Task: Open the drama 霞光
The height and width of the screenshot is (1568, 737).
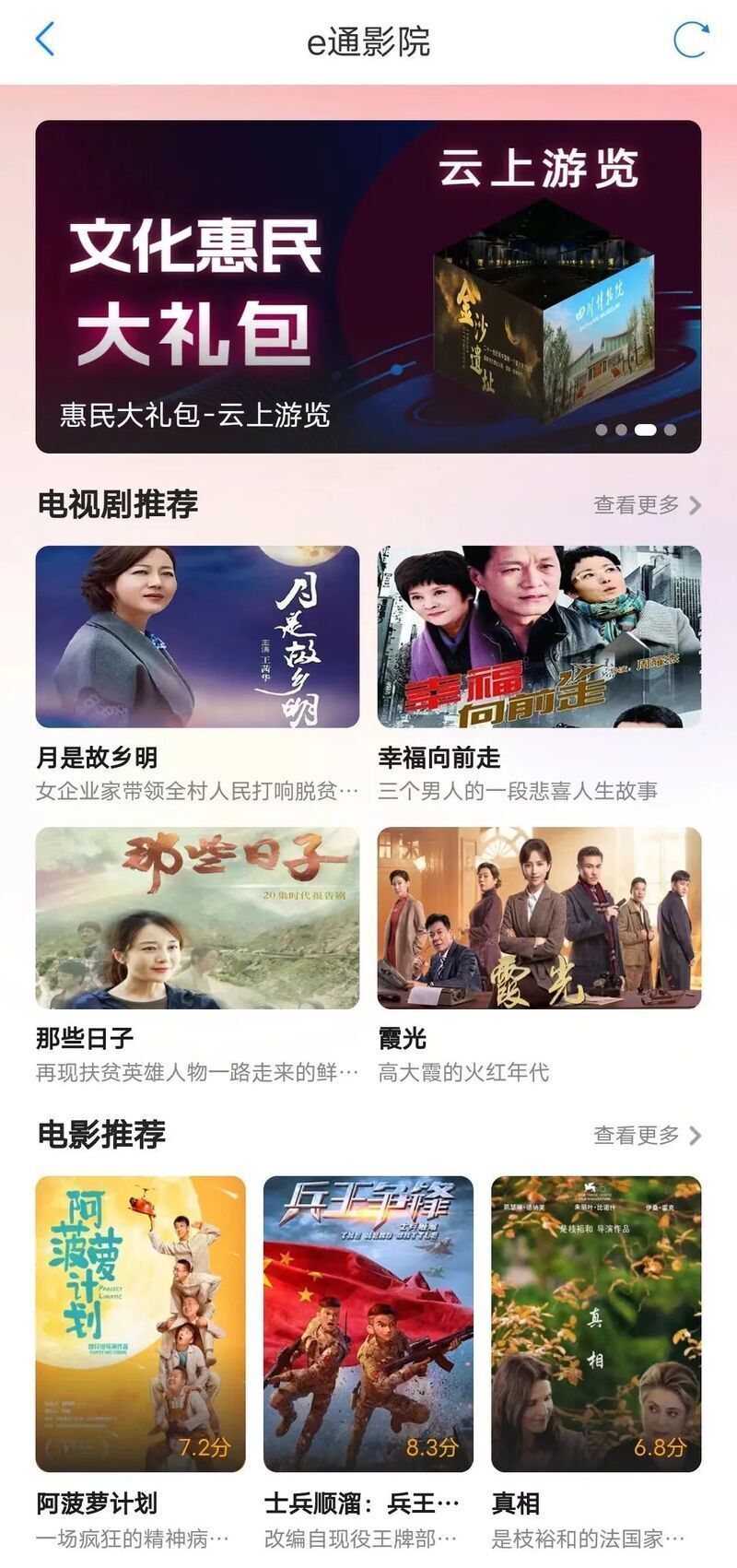Action: click(x=539, y=918)
